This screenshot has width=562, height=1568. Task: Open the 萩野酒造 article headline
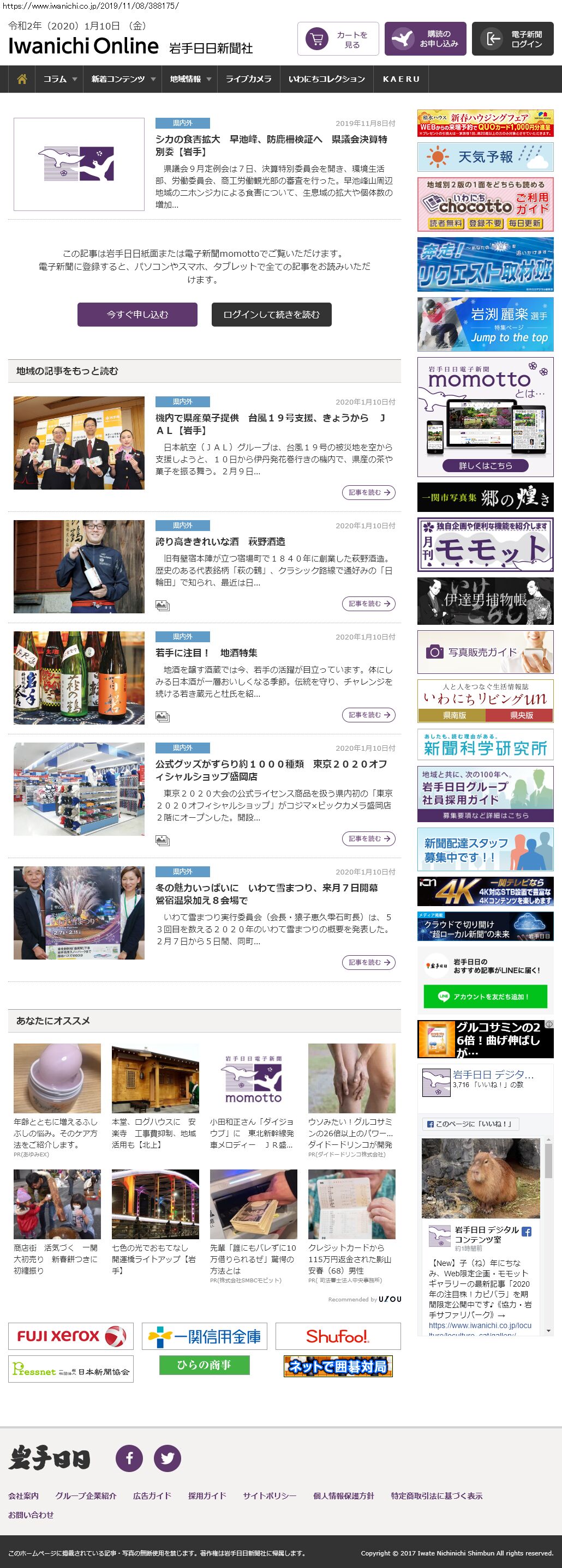(220, 542)
